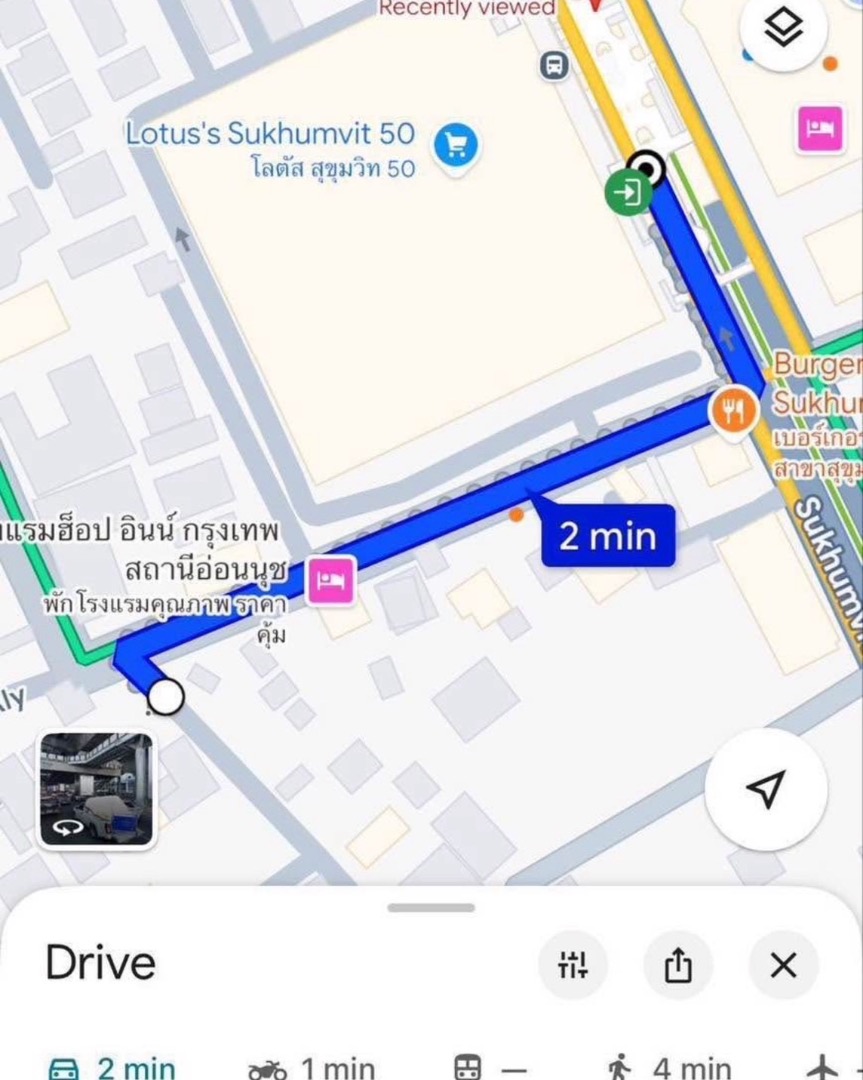Share these directions
This screenshot has height=1080, width=863.
pos(678,965)
